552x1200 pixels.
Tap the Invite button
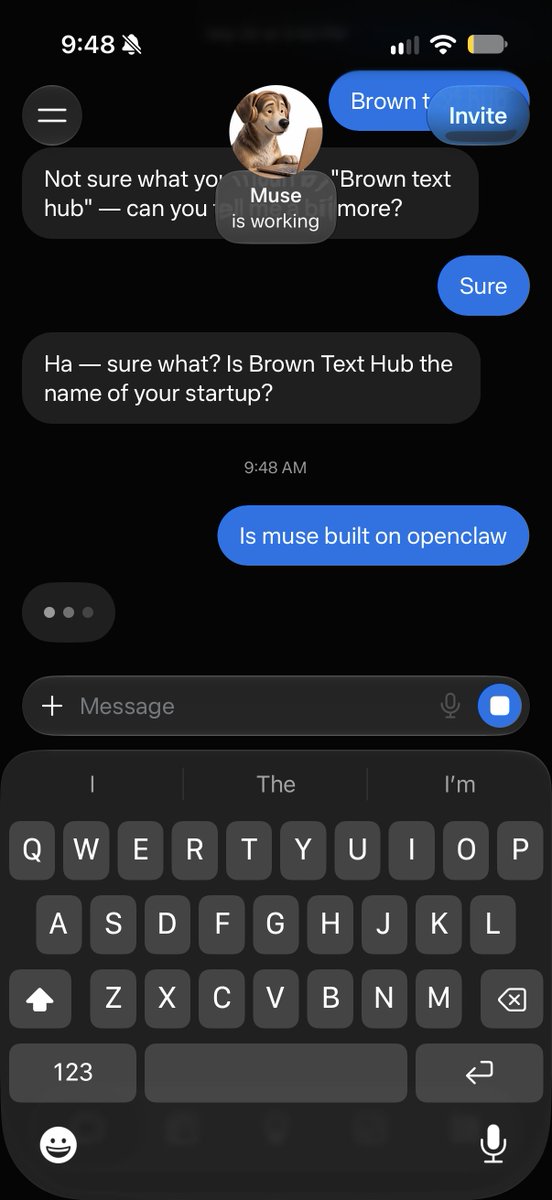click(x=478, y=116)
